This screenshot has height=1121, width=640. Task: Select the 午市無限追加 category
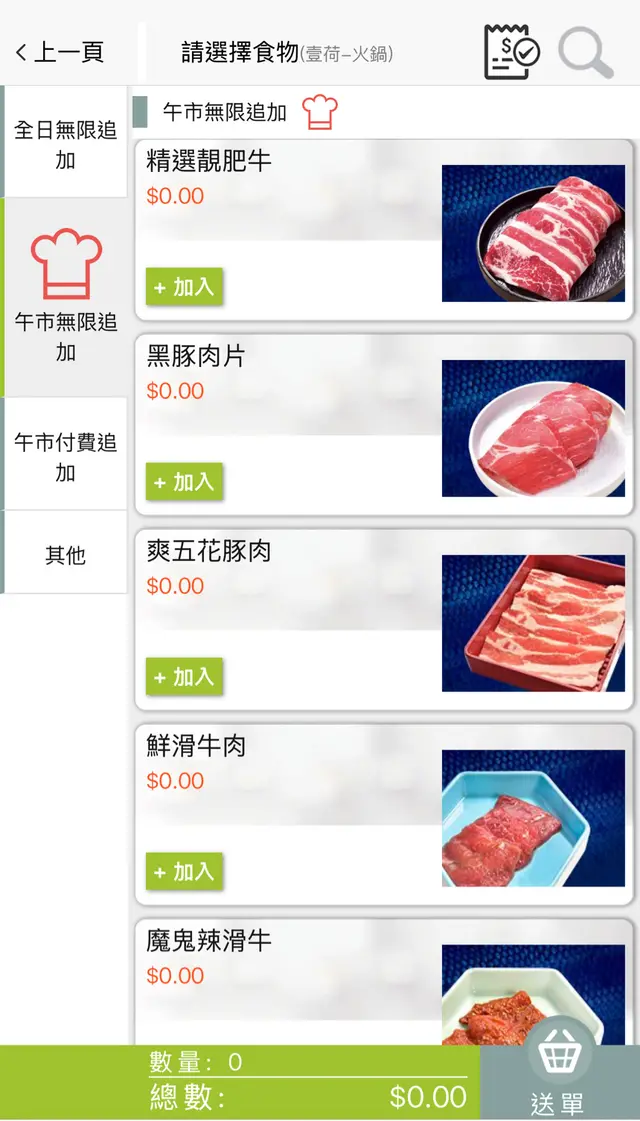[66, 297]
